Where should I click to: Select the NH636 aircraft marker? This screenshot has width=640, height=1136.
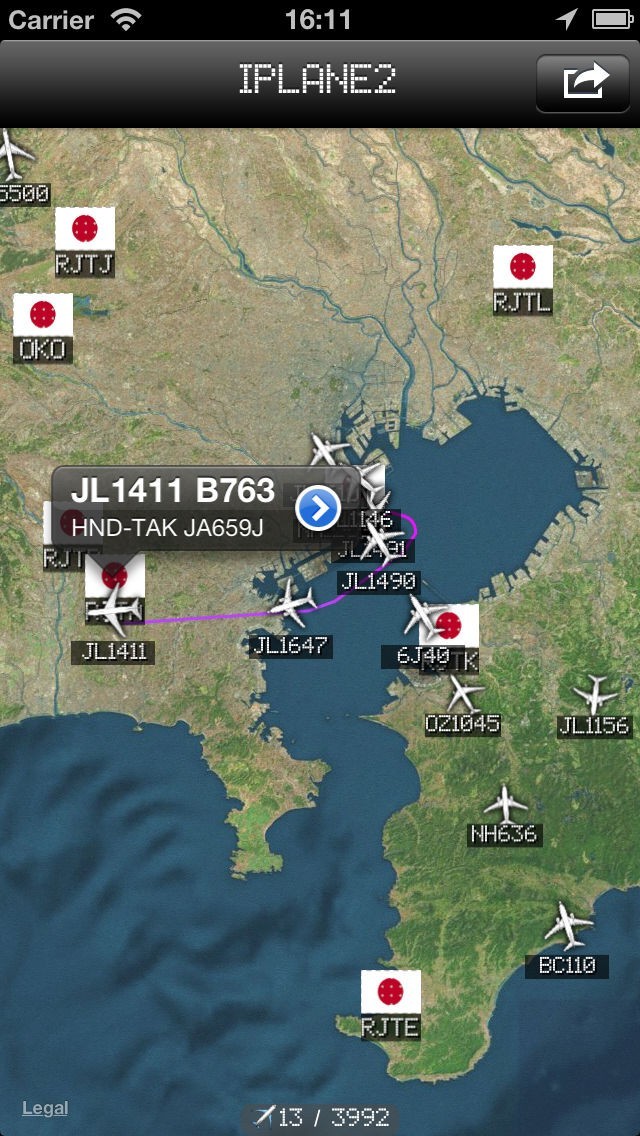coord(506,806)
